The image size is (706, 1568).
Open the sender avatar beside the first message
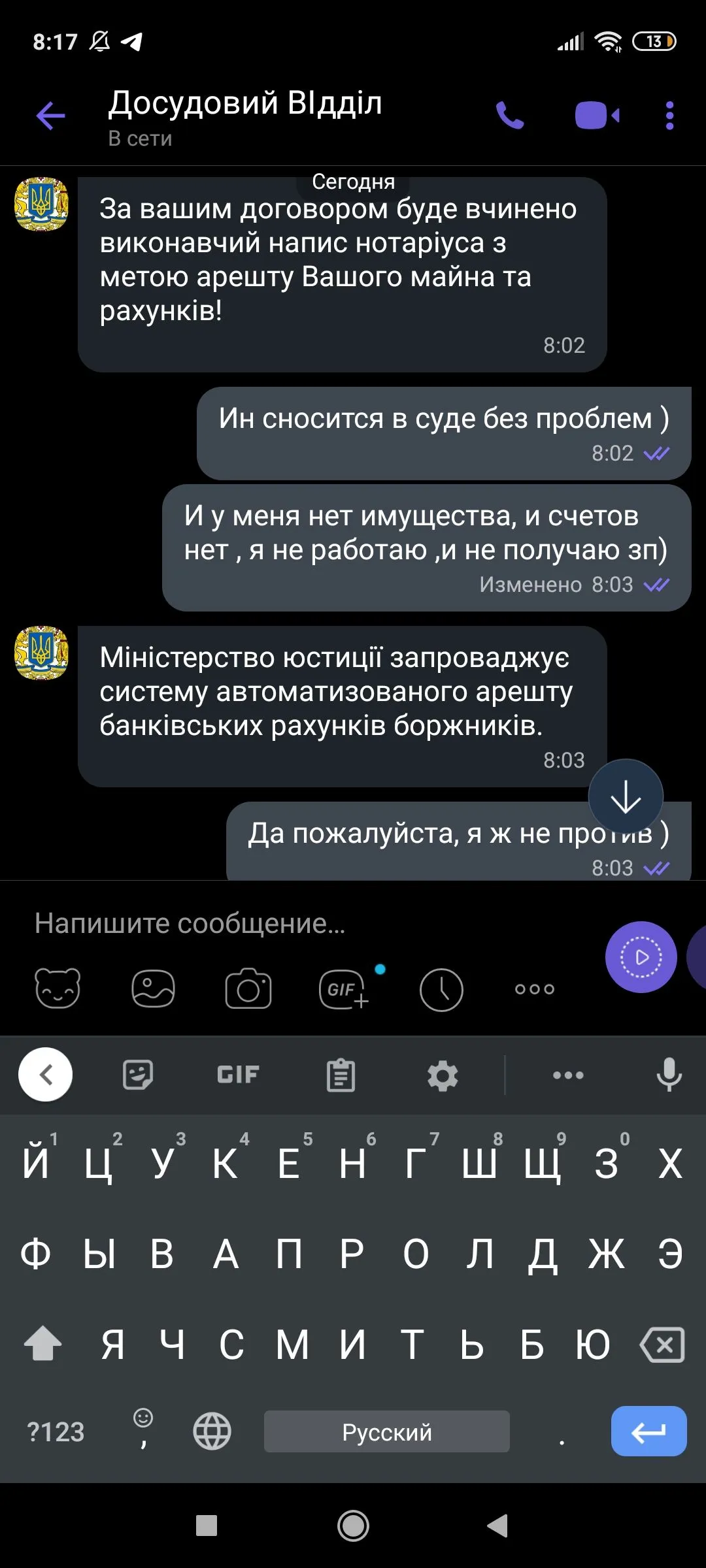[41, 204]
